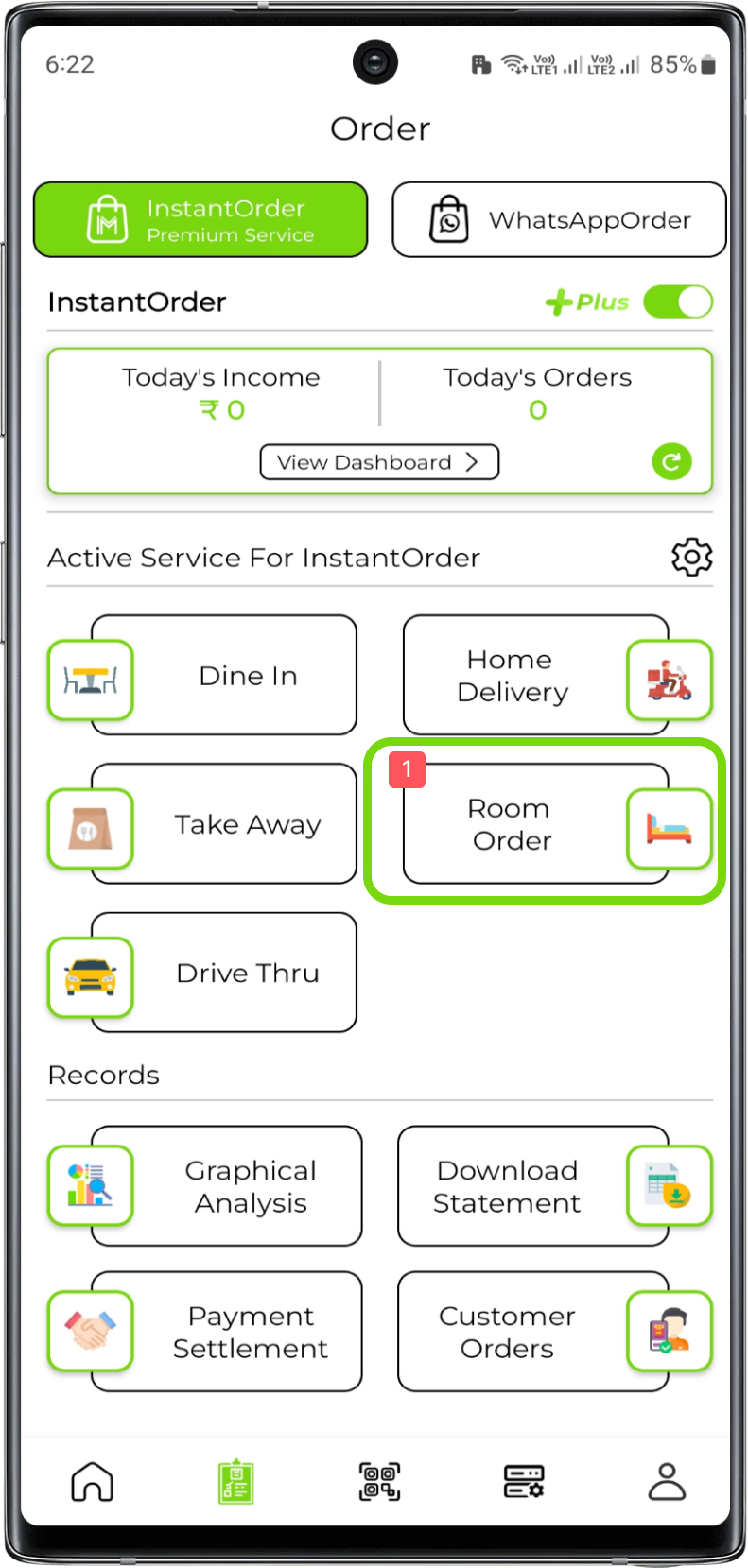
Task: Open the Take Away service
Action: [224, 824]
